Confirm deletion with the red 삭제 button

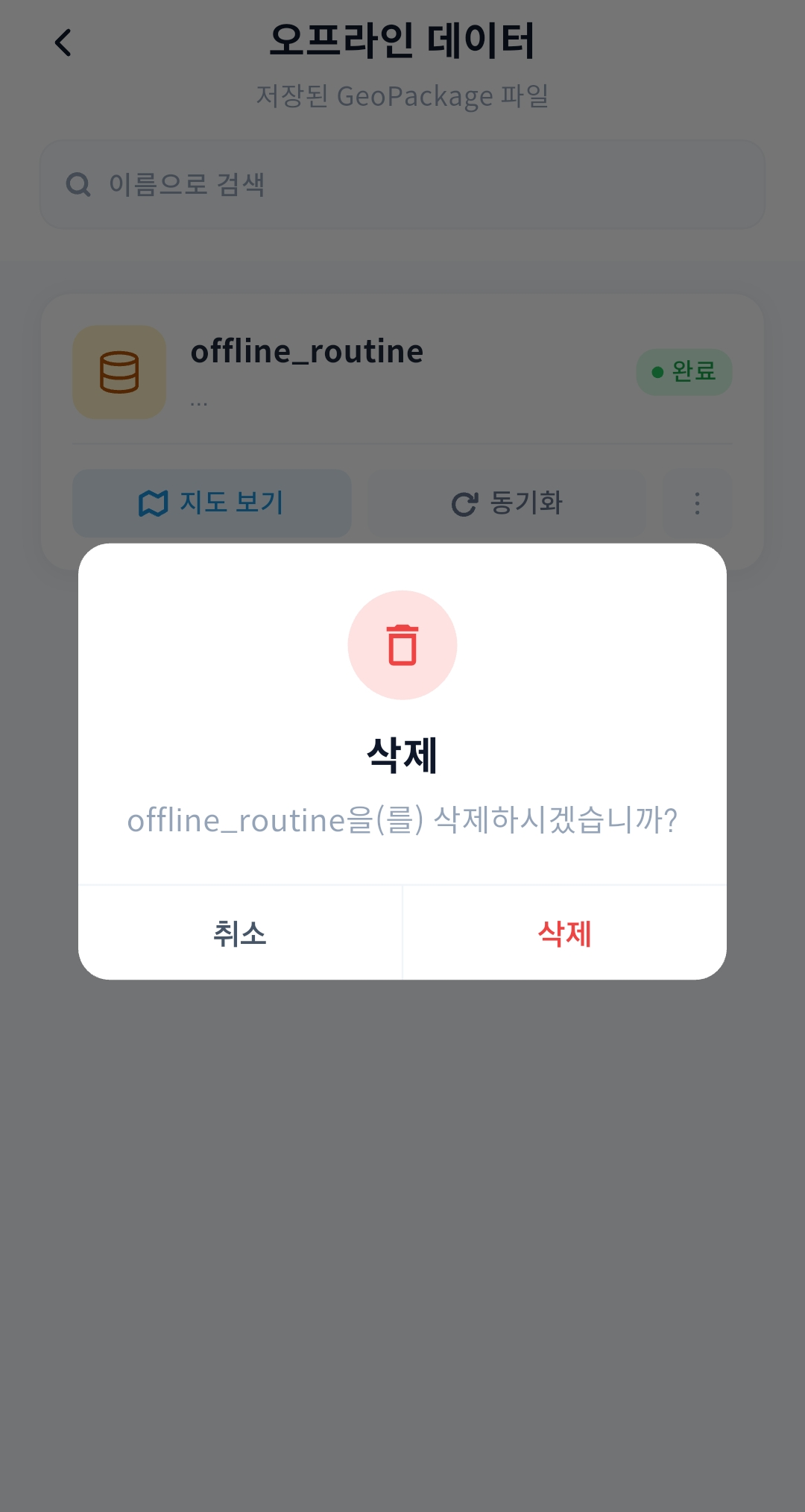(x=564, y=933)
